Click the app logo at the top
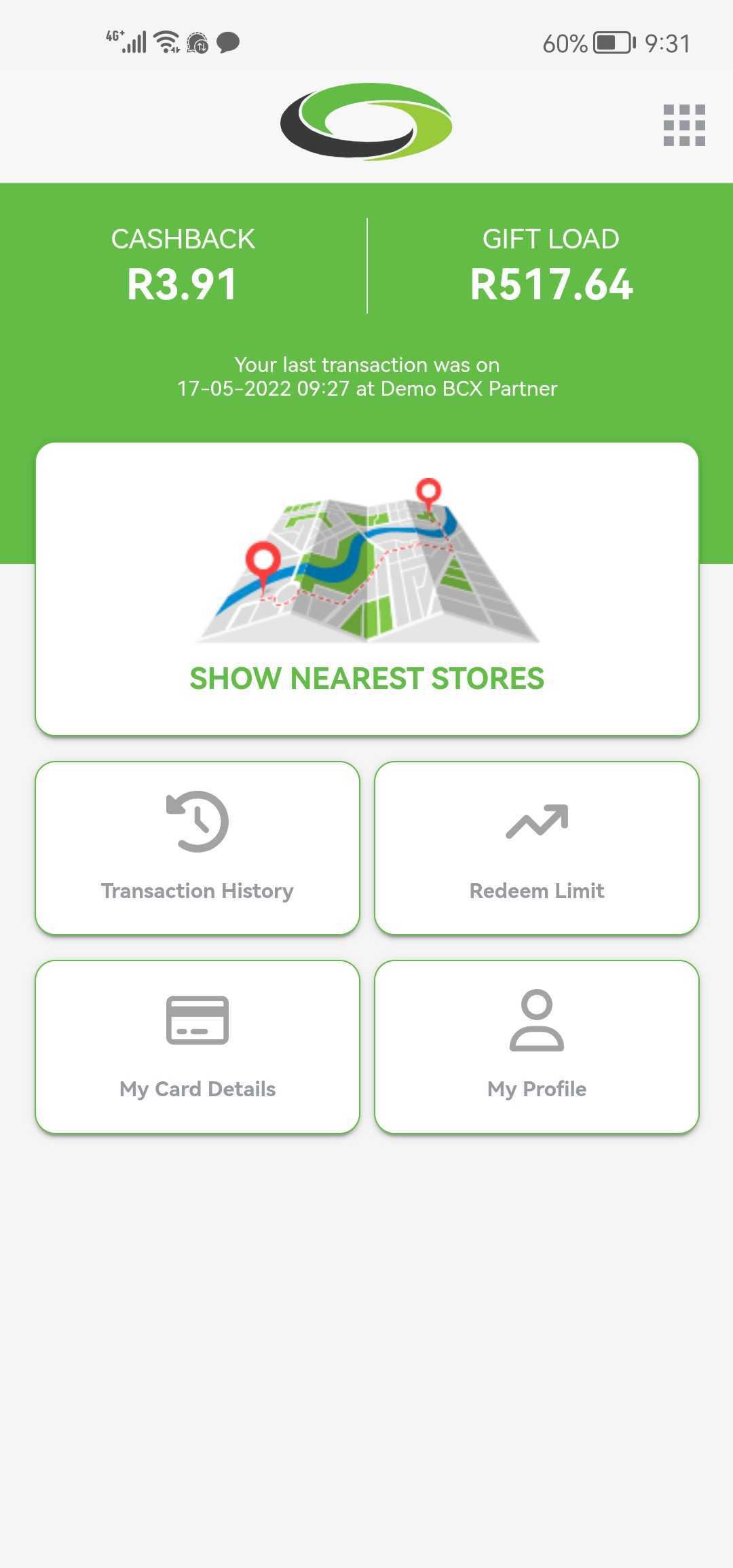The width and height of the screenshot is (733, 1568). click(x=366, y=122)
